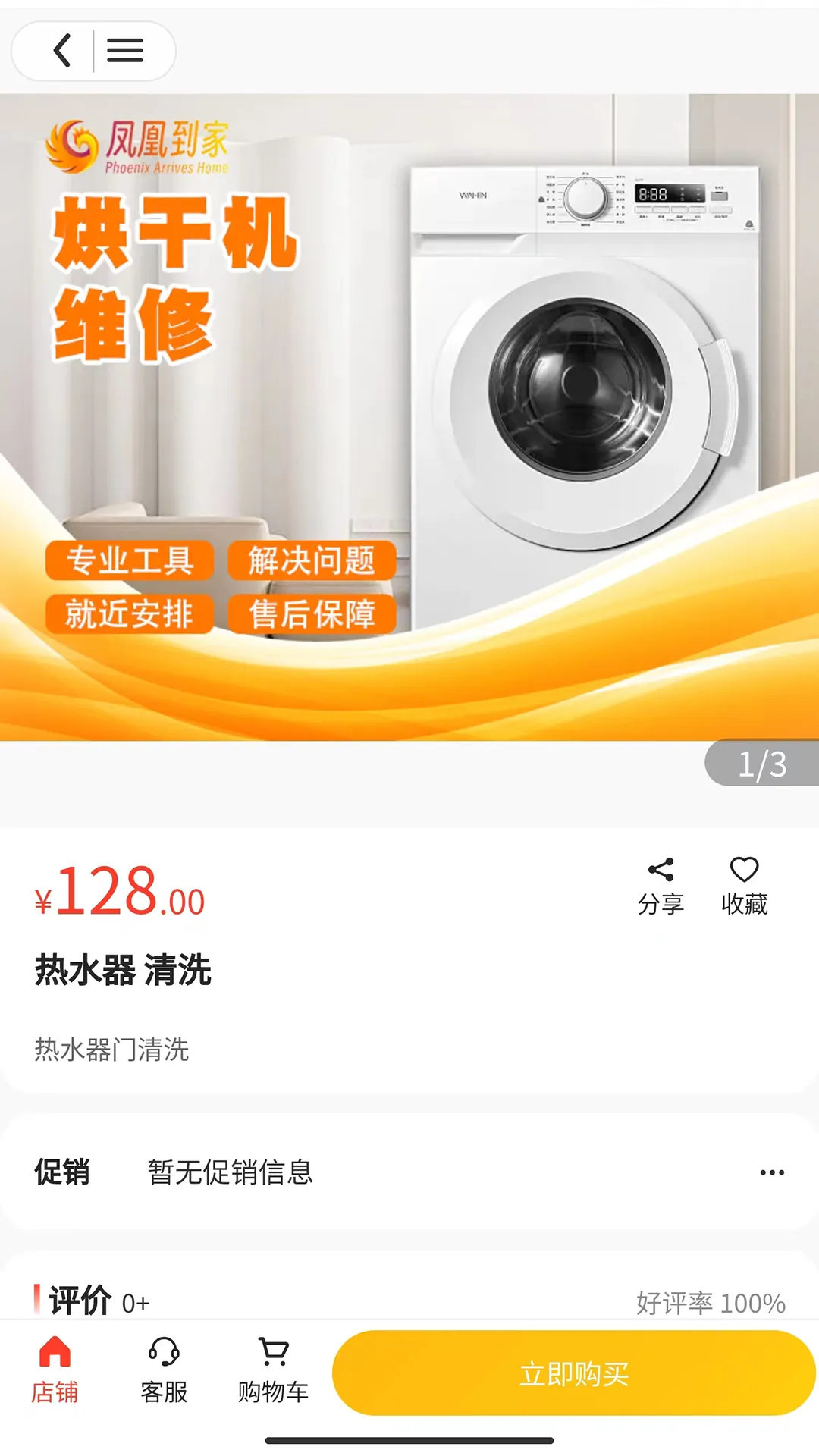Check the 好评率 100% rating
The image size is (819, 1456).
[x=711, y=1301]
